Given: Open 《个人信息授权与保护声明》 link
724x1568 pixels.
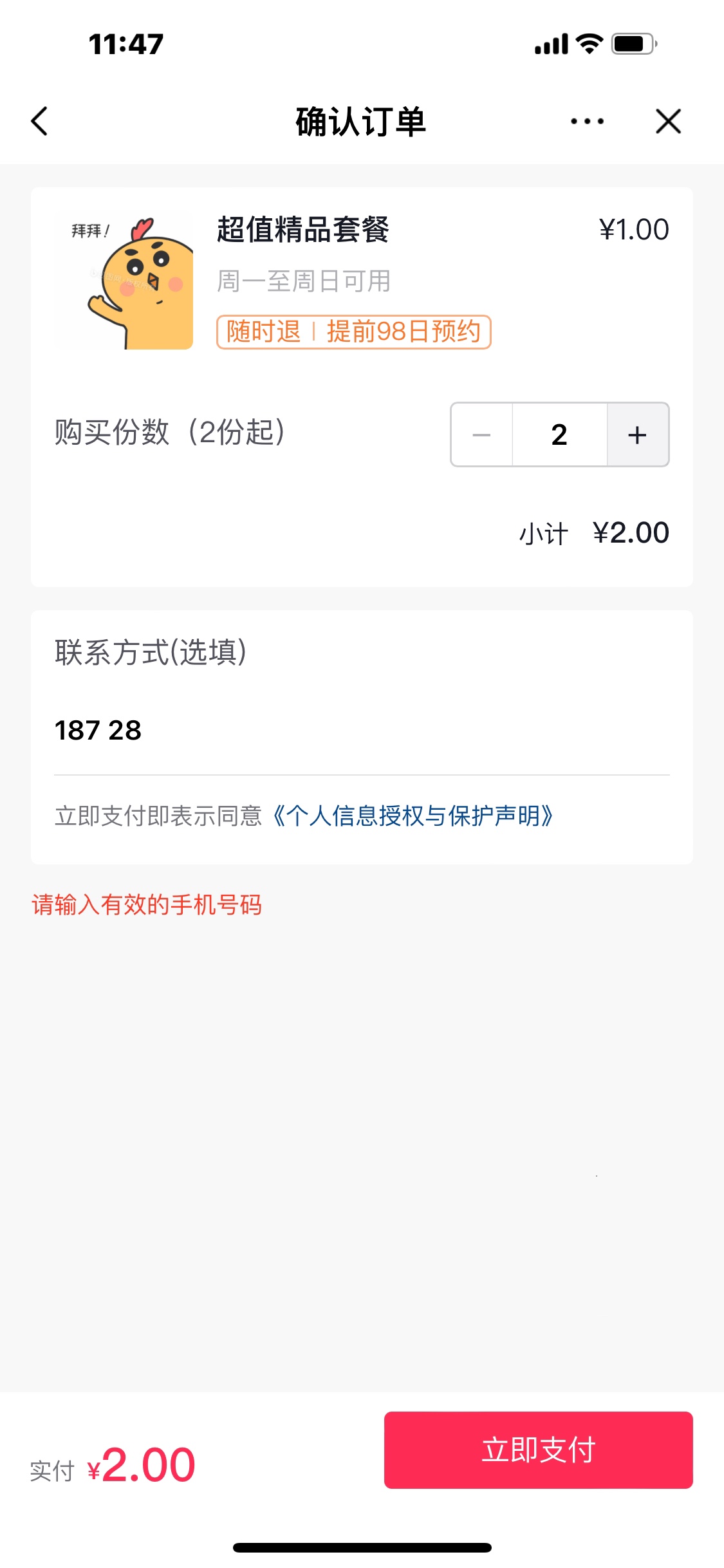Looking at the screenshot, I should click(x=413, y=816).
